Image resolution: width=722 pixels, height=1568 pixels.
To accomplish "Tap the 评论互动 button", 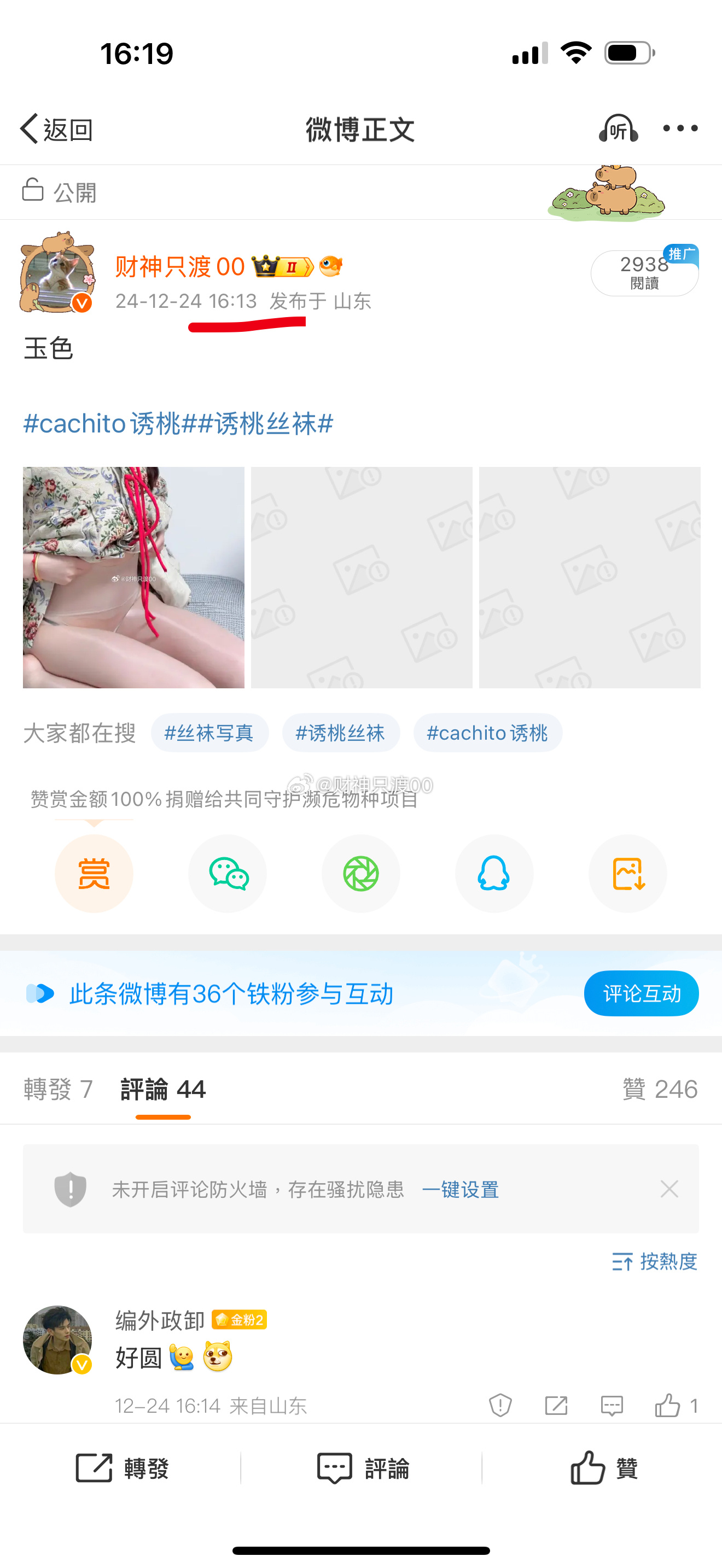I will coord(641,993).
